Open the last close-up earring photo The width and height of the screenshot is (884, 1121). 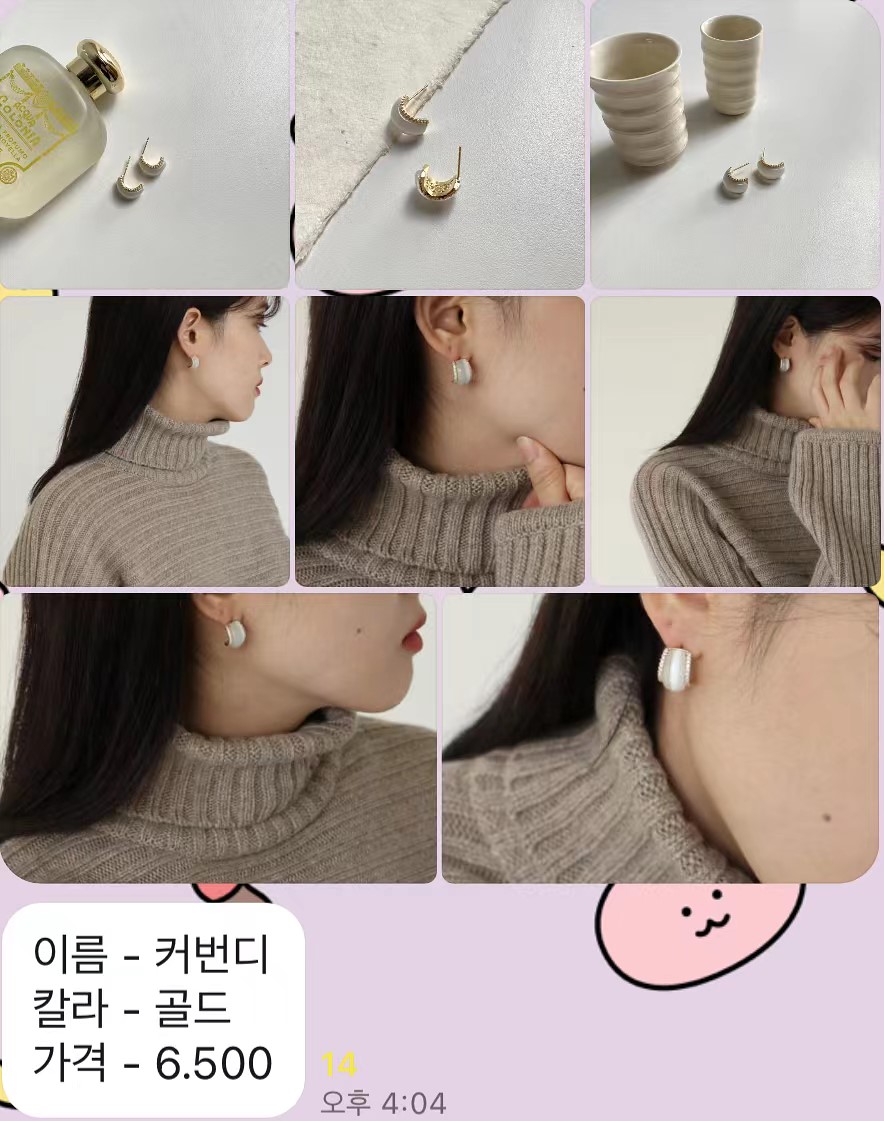660,738
